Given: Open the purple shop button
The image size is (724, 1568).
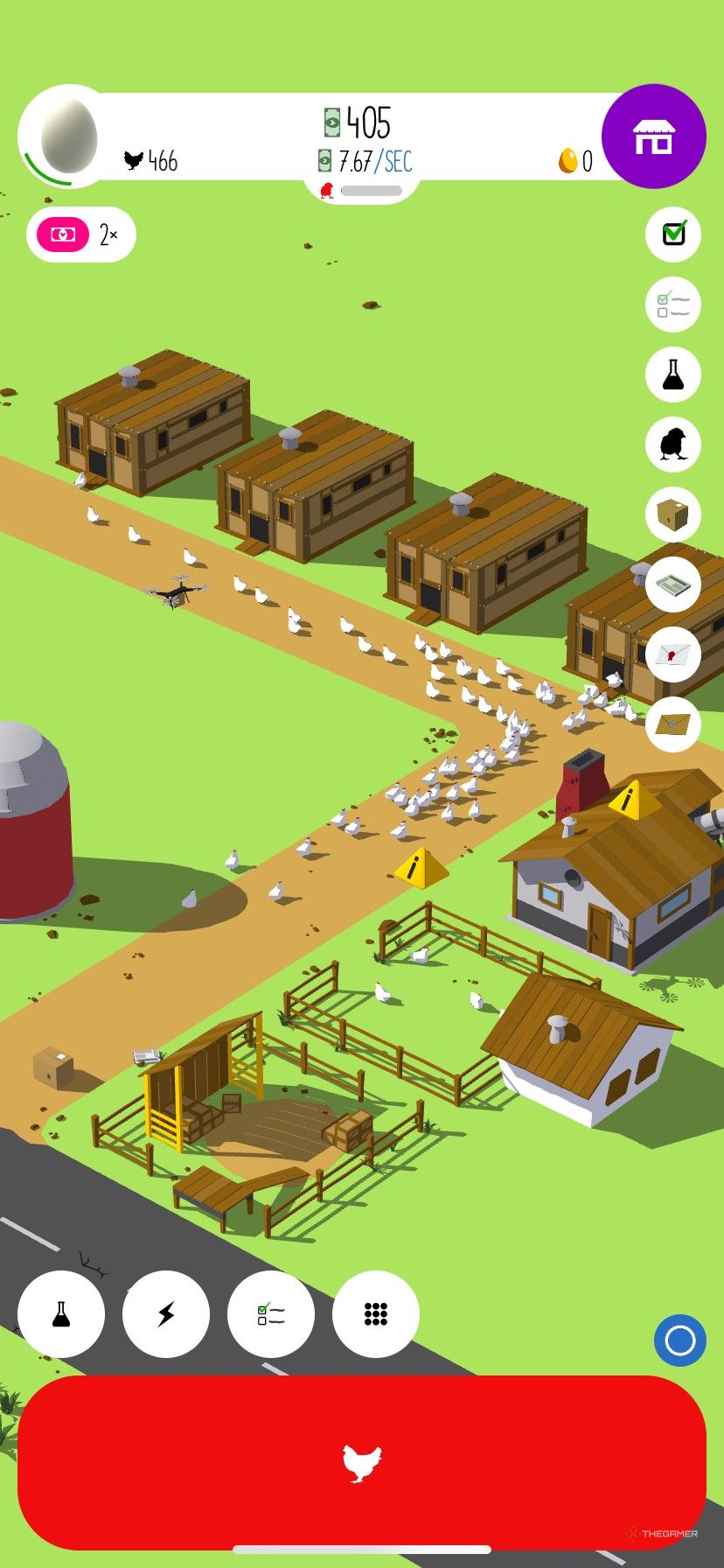Looking at the screenshot, I should (654, 136).
